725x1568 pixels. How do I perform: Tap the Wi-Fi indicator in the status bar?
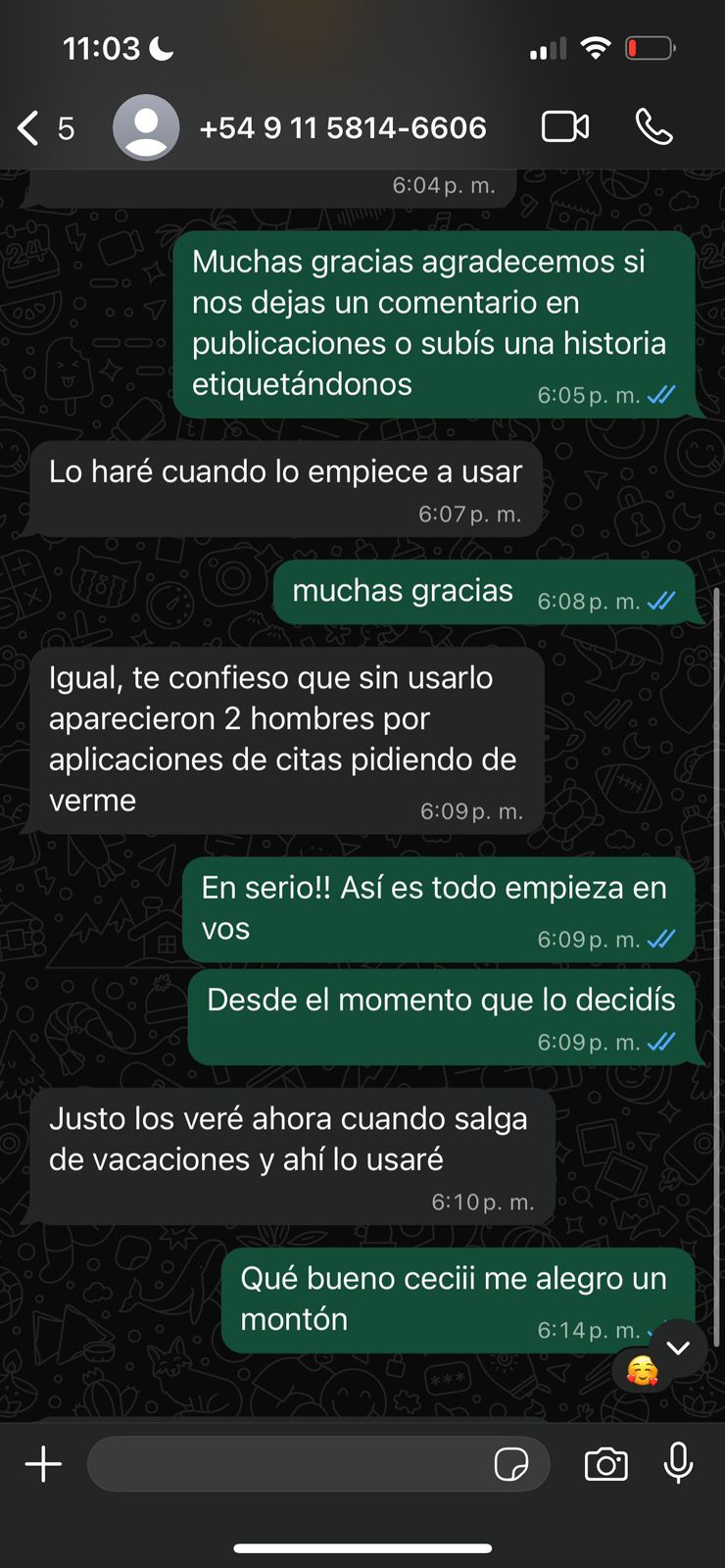595,45
